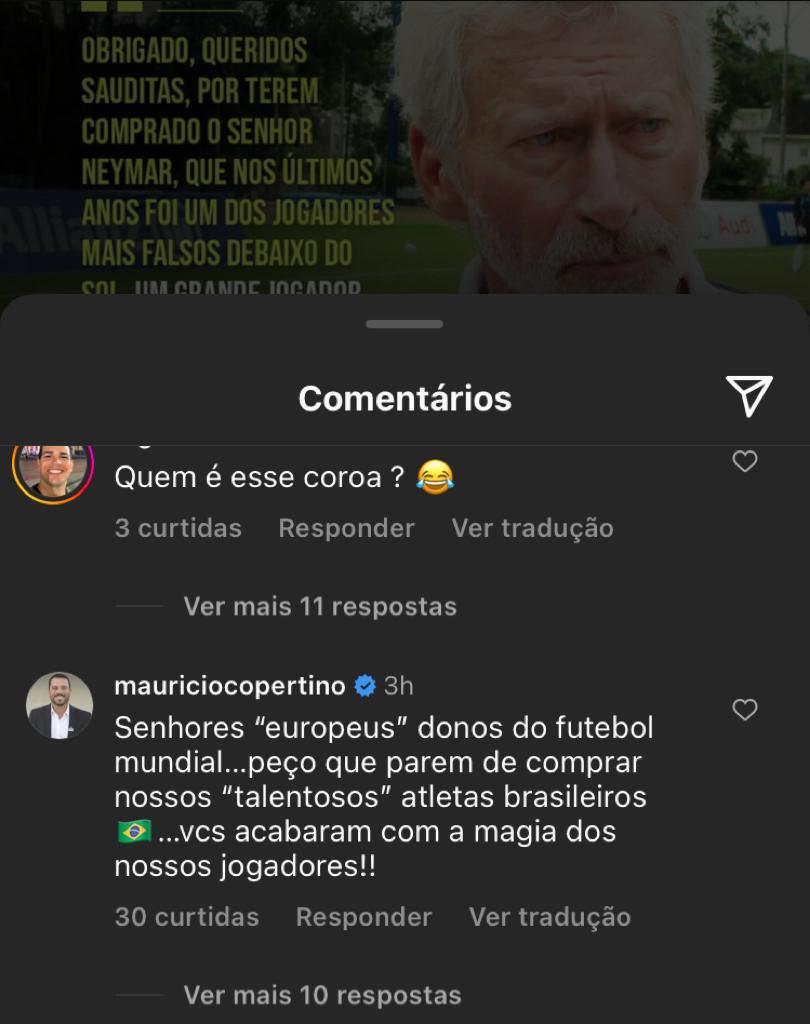Select the Comentários header tab
Screen dimensions: 810x1024
point(404,397)
